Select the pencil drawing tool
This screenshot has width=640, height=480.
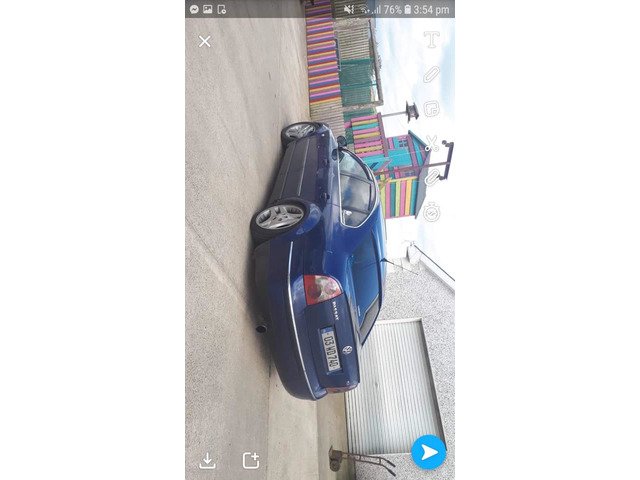[431, 74]
